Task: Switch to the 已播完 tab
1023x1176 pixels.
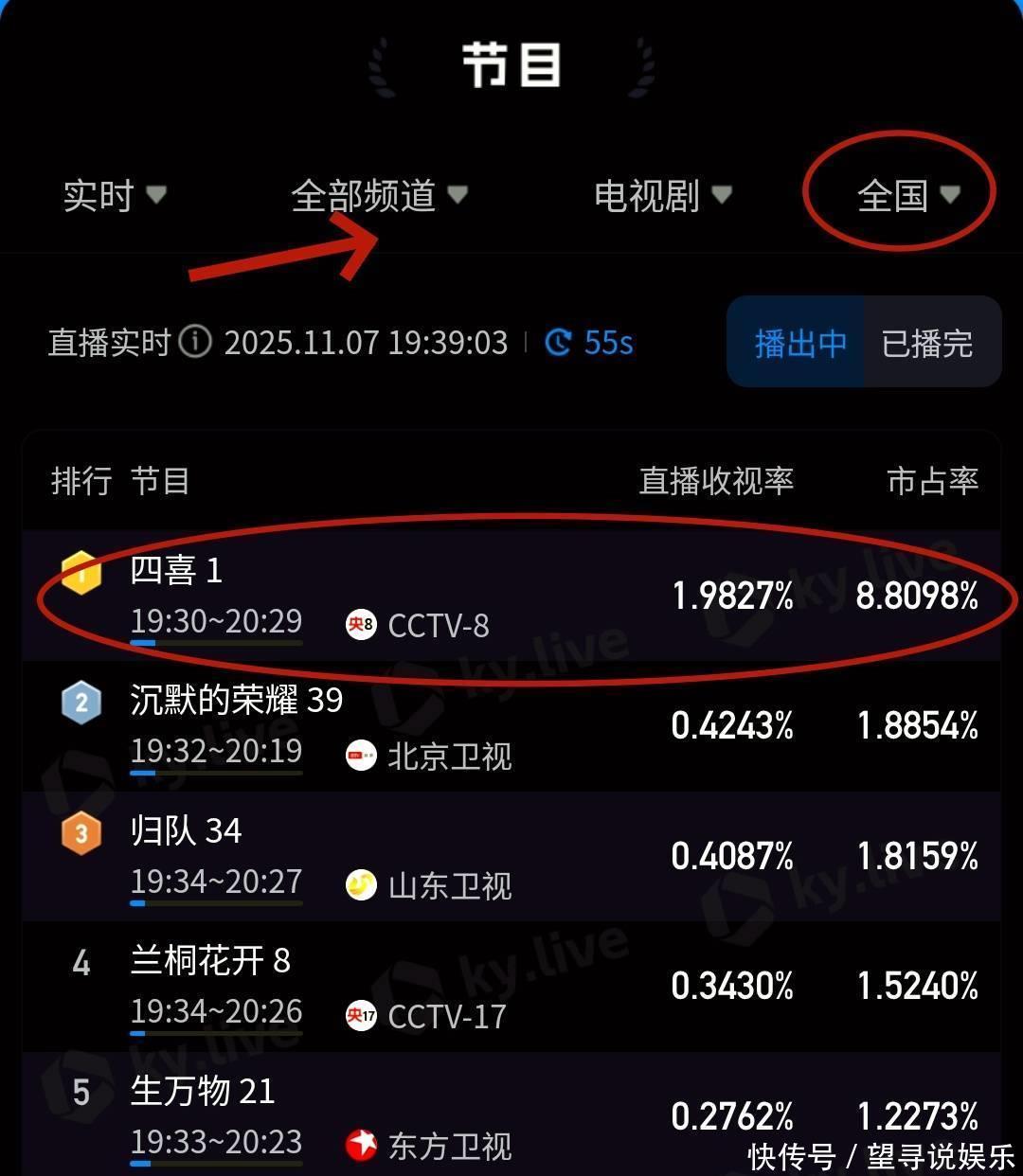Action: tap(927, 343)
